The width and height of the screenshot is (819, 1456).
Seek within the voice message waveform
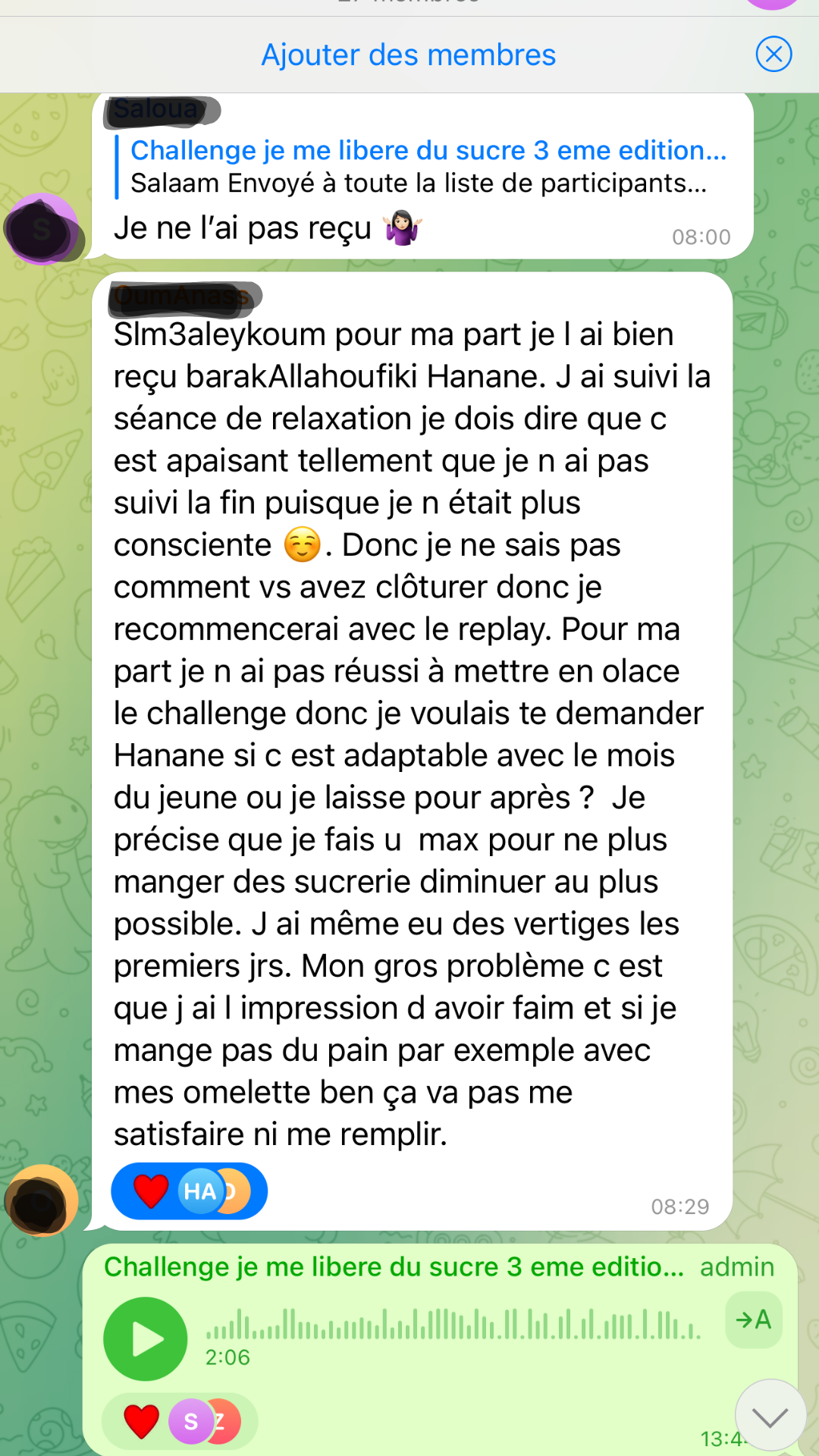(455, 1324)
